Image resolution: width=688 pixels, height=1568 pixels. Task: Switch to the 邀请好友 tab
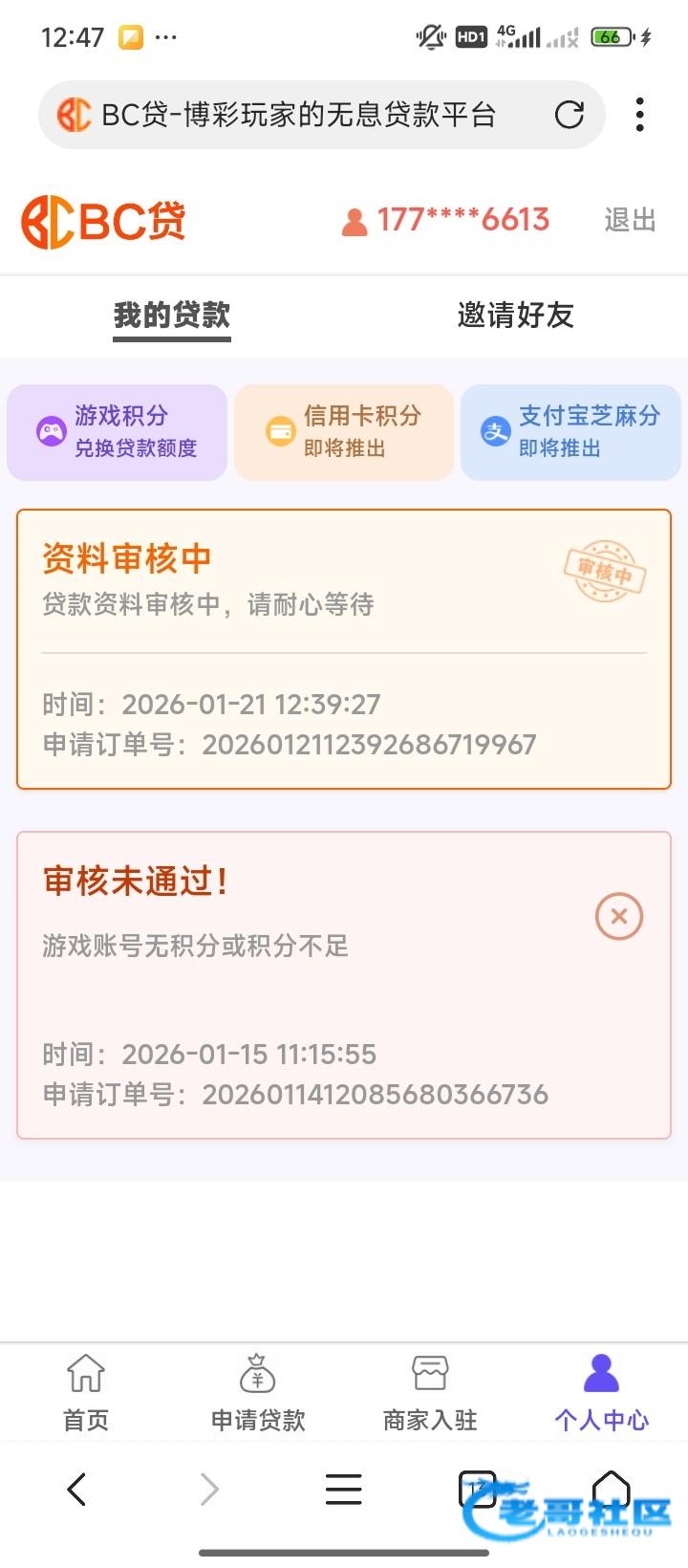(x=515, y=315)
